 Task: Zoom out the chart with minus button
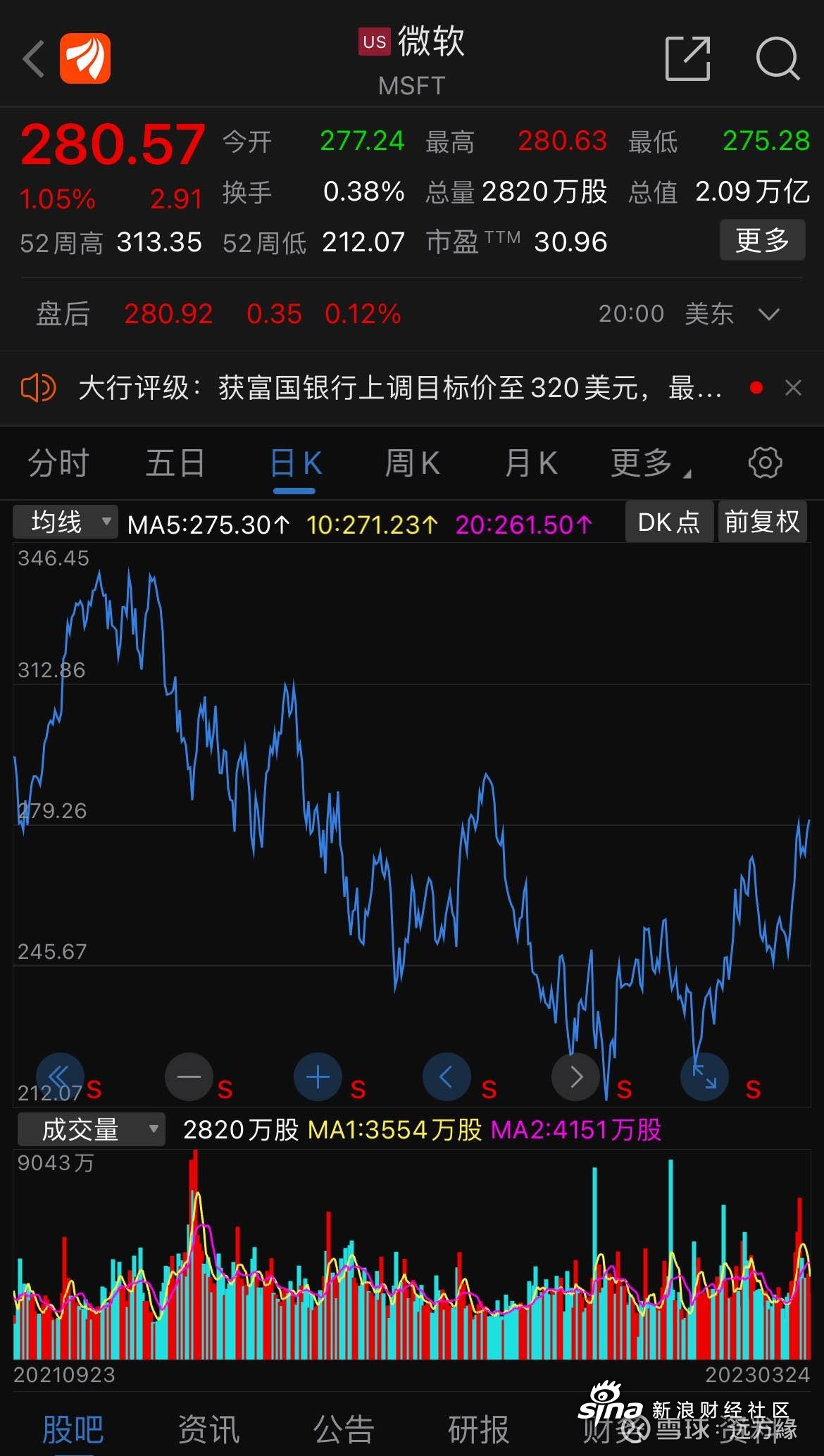(x=189, y=1077)
